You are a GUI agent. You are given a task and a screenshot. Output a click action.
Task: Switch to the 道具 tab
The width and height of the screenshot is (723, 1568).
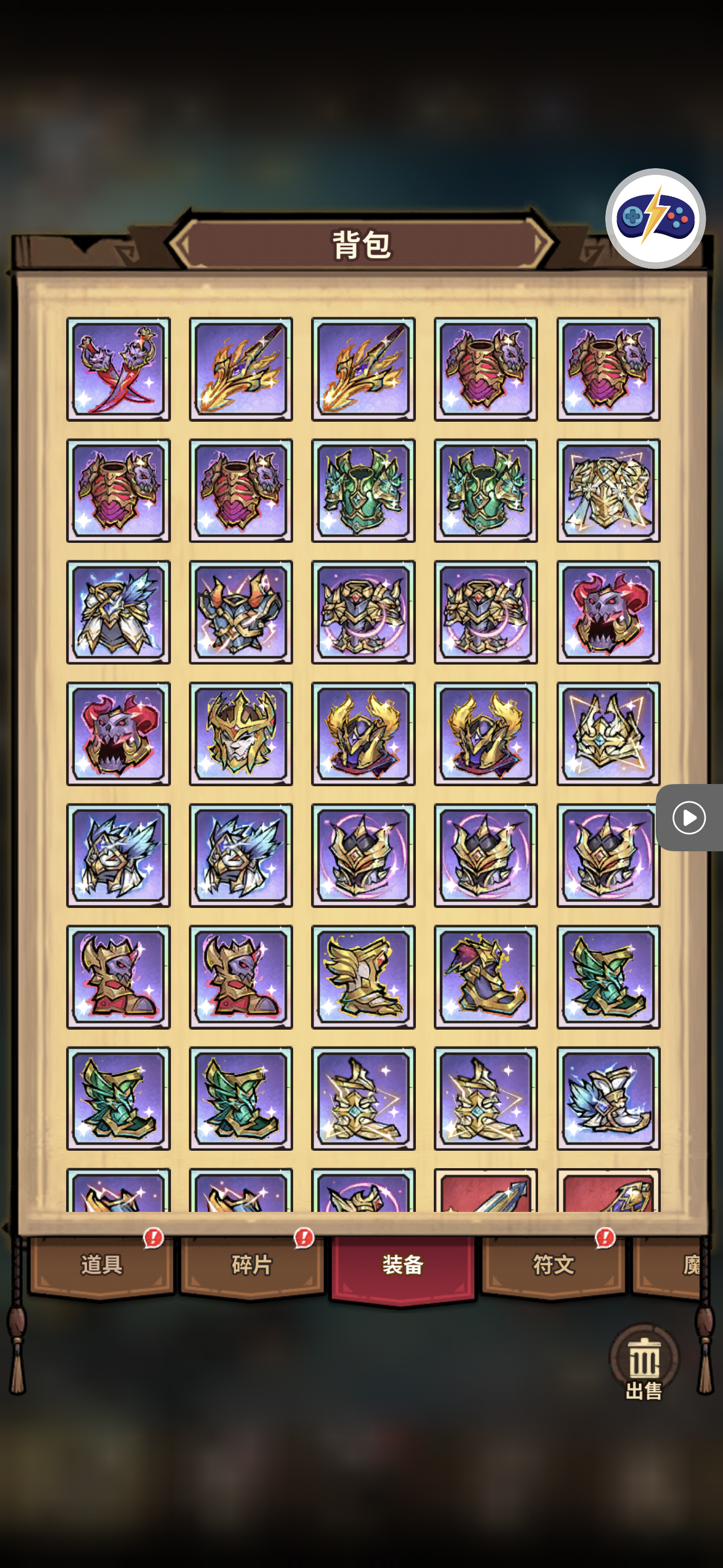101,1264
